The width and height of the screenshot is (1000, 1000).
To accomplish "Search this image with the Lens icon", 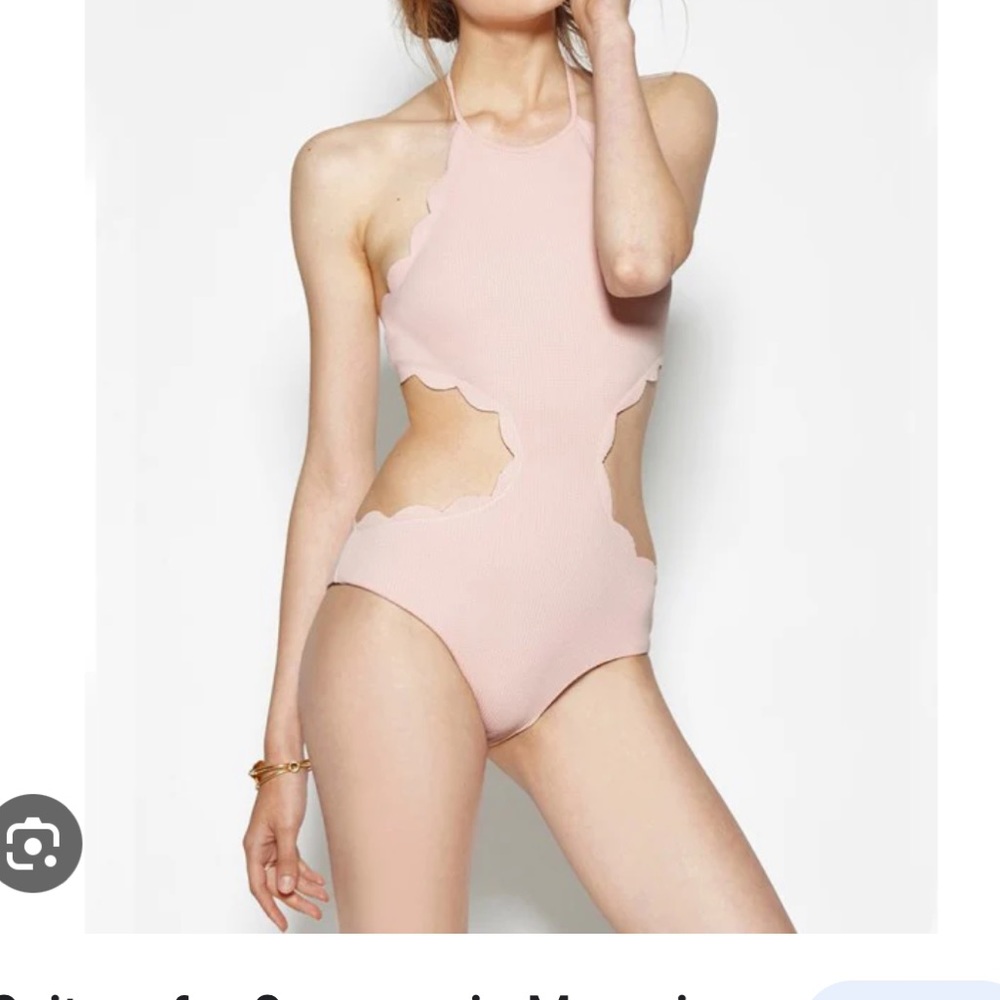I will coord(38,843).
